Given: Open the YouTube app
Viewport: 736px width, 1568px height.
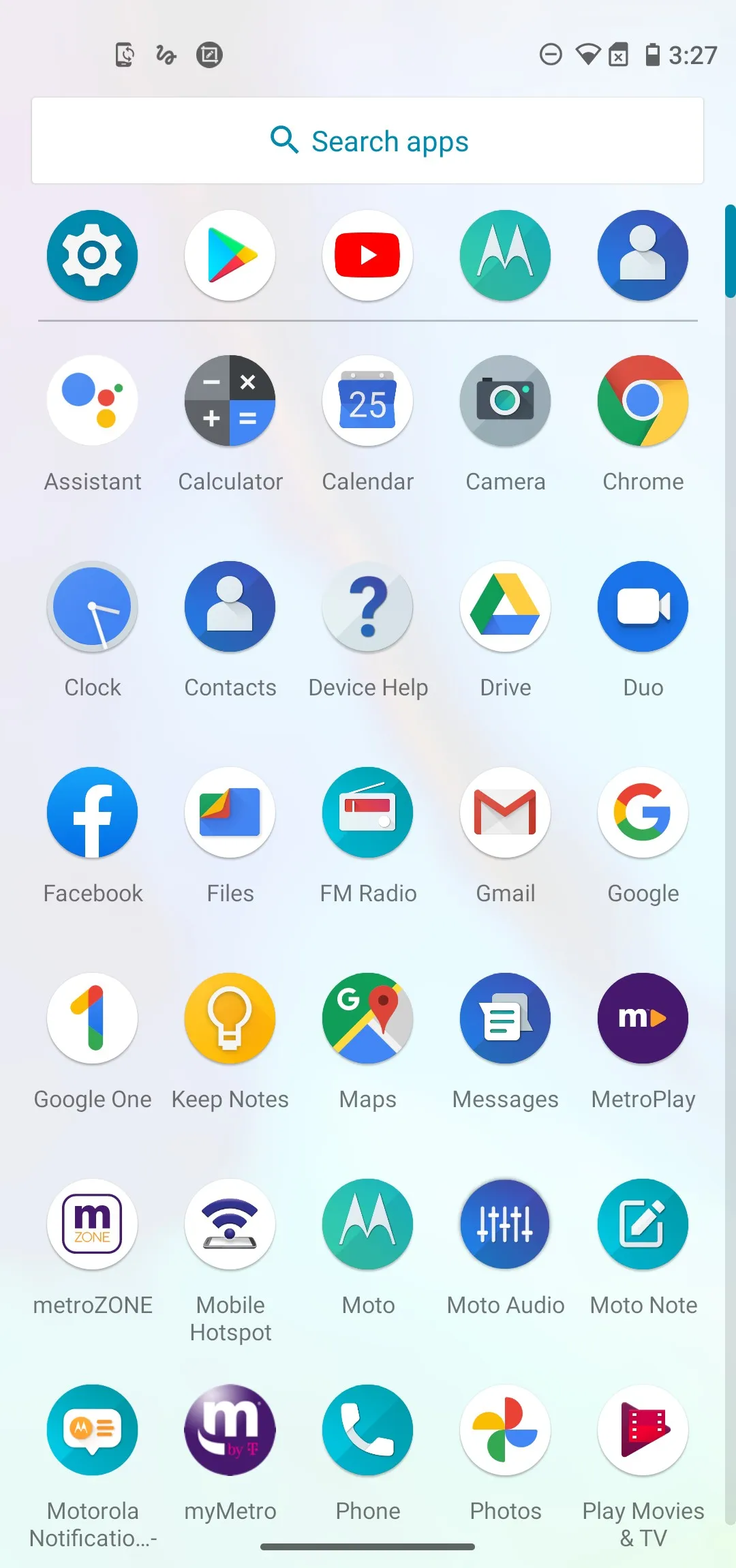Looking at the screenshot, I should coord(368,256).
